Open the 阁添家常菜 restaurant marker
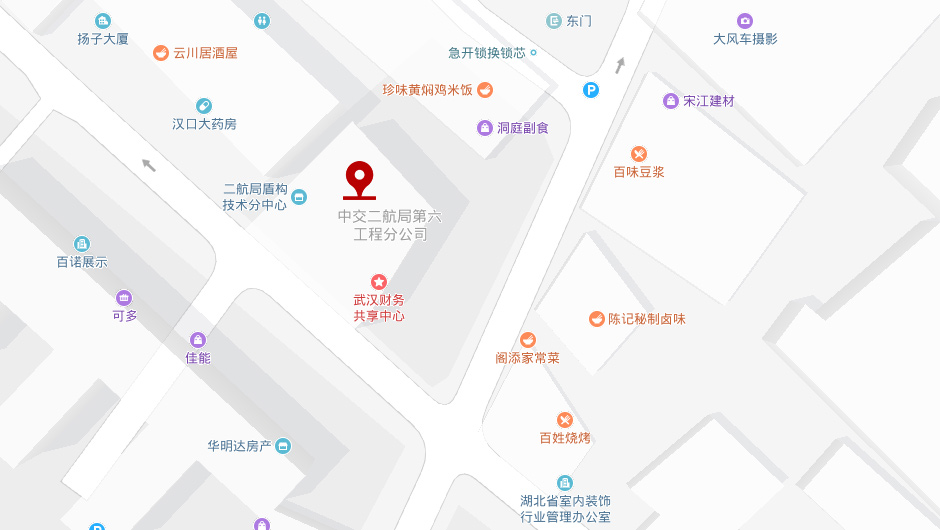The image size is (940, 530). coord(528,340)
